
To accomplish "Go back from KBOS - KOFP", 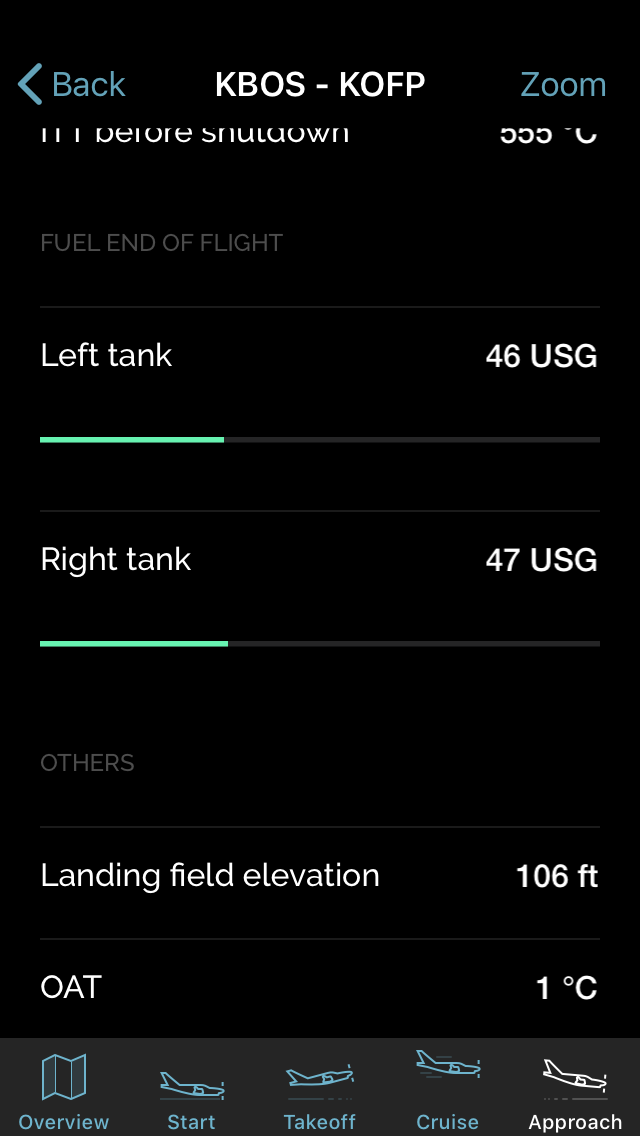I will coord(72,84).
